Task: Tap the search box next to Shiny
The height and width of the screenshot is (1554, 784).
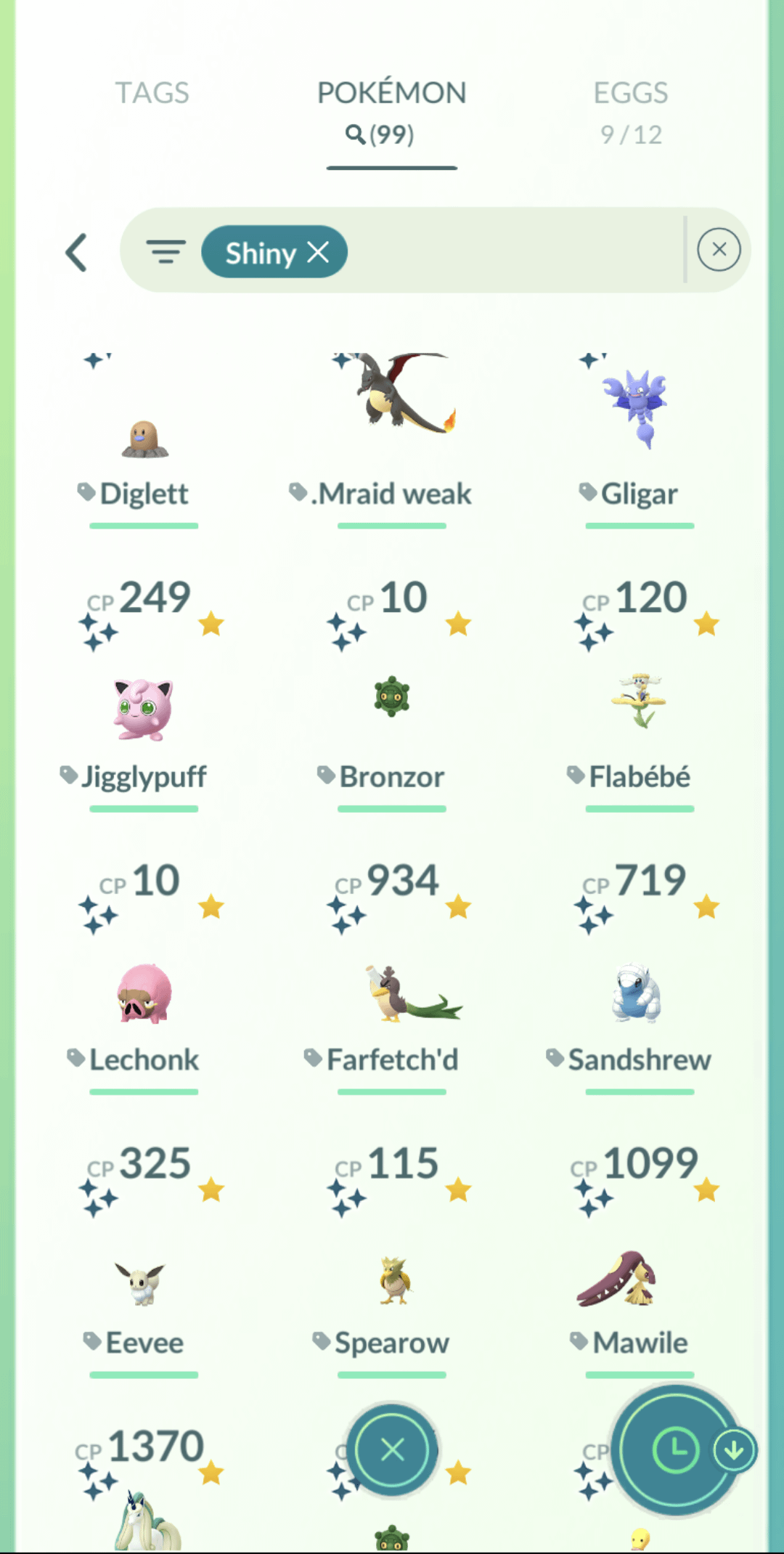Action: (508, 251)
